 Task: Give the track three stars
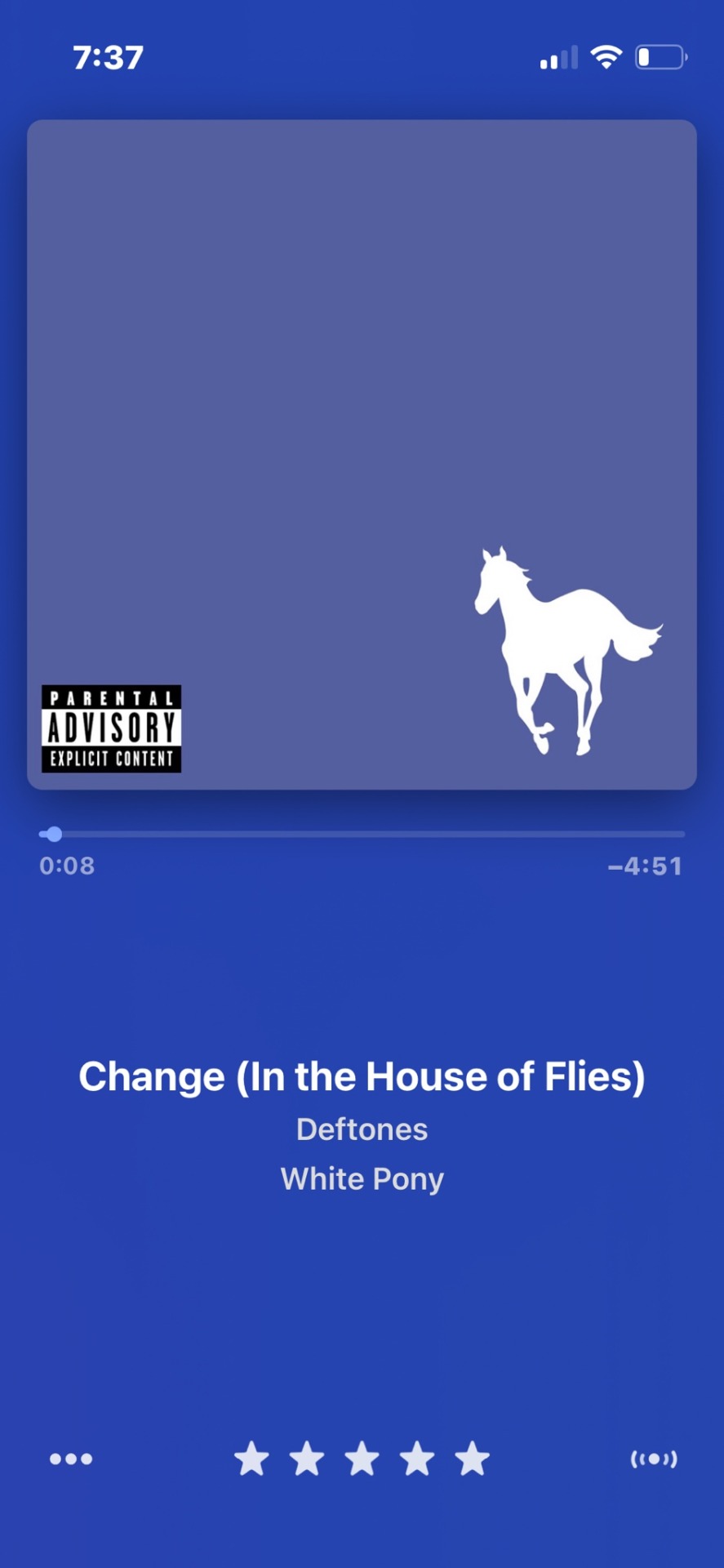362,1459
